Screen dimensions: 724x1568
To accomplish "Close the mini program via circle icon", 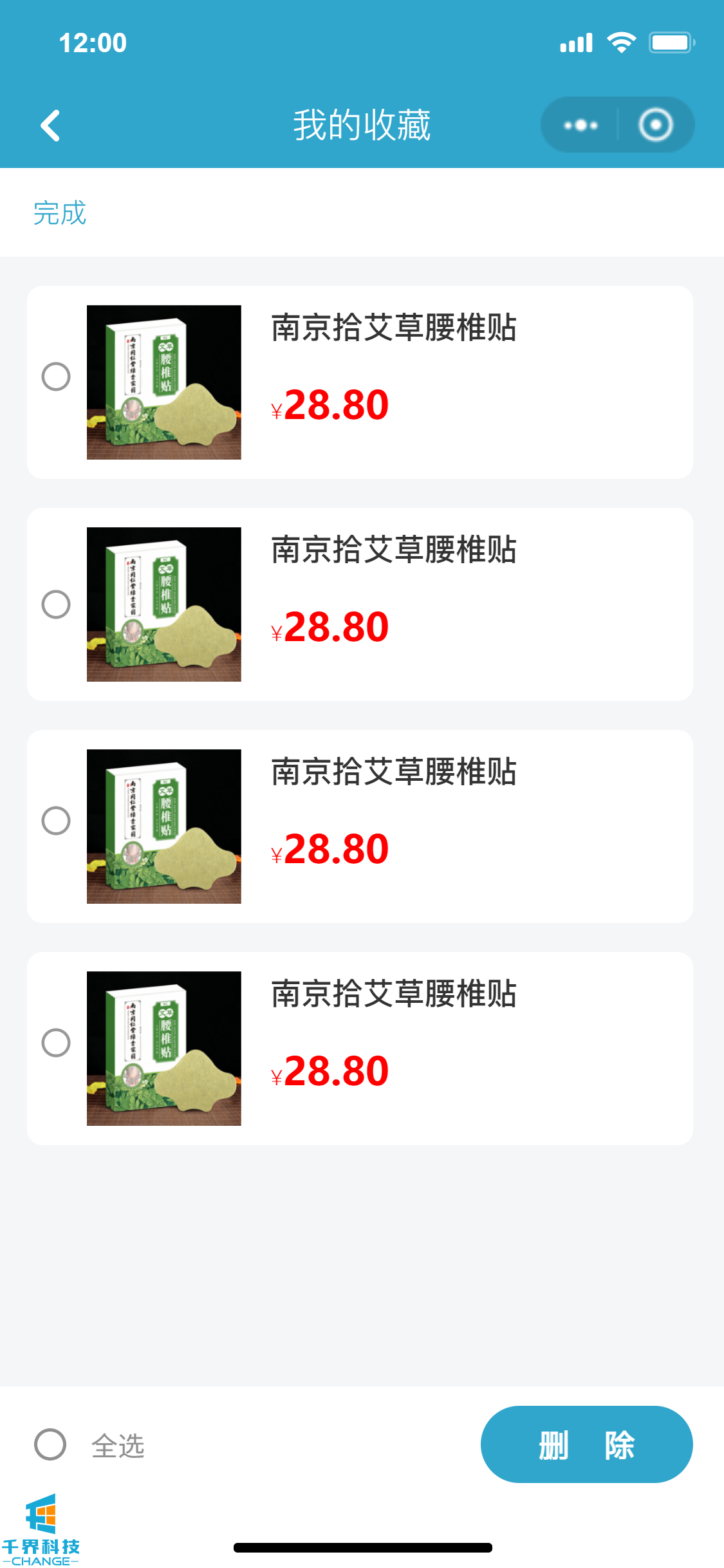I will tap(655, 125).
